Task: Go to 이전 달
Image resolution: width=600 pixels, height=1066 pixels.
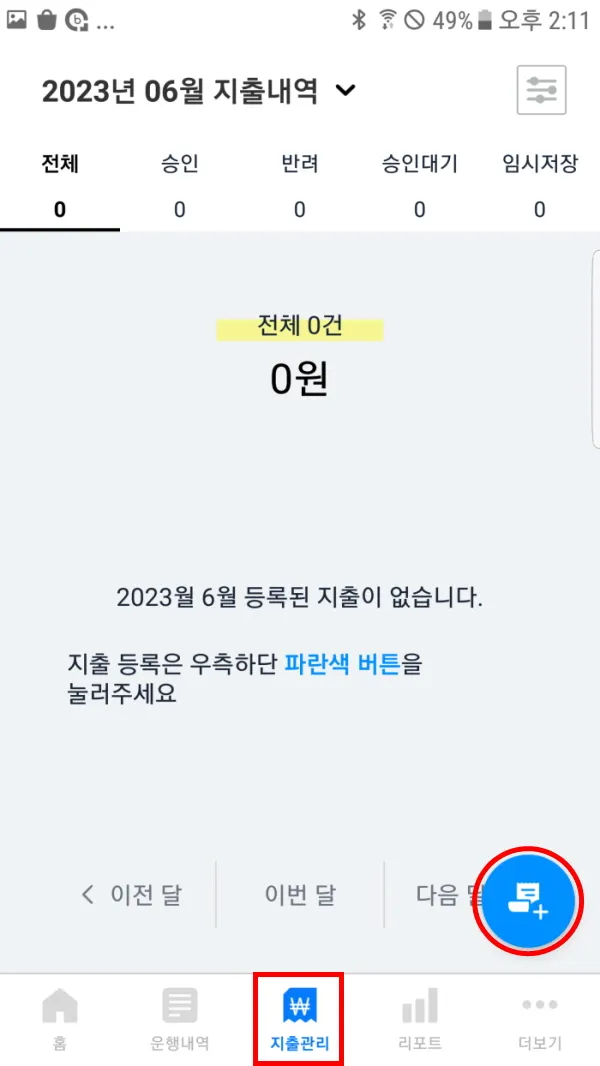Action: (x=132, y=894)
